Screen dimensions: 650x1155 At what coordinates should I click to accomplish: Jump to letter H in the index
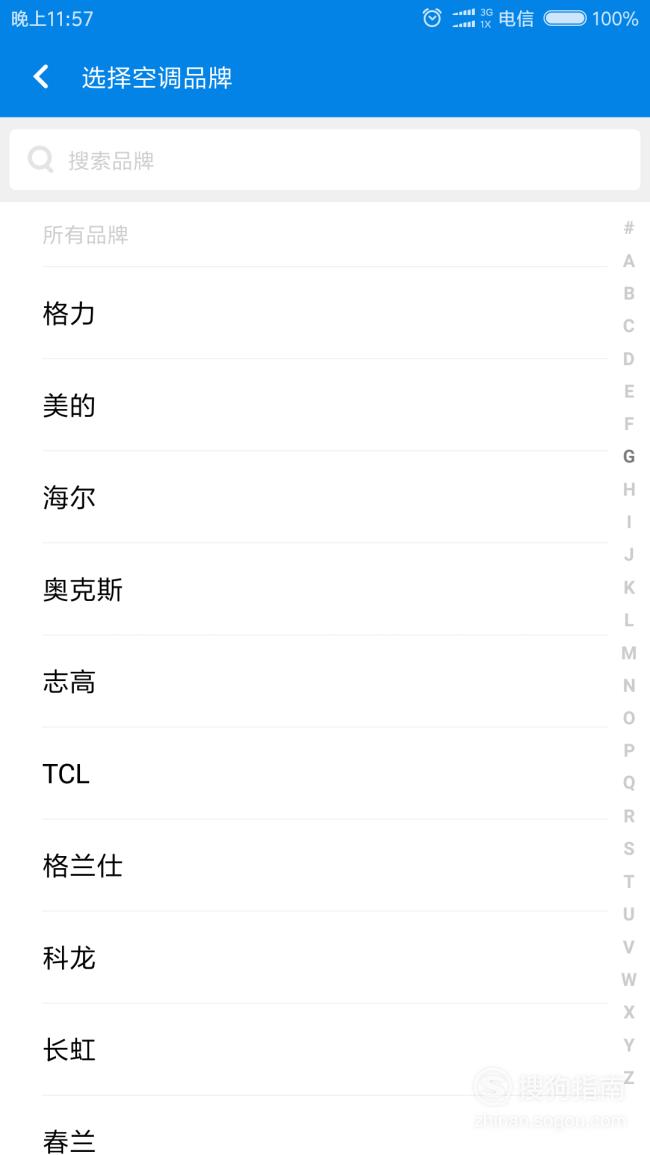pyautogui.click(x=629, y=489)
